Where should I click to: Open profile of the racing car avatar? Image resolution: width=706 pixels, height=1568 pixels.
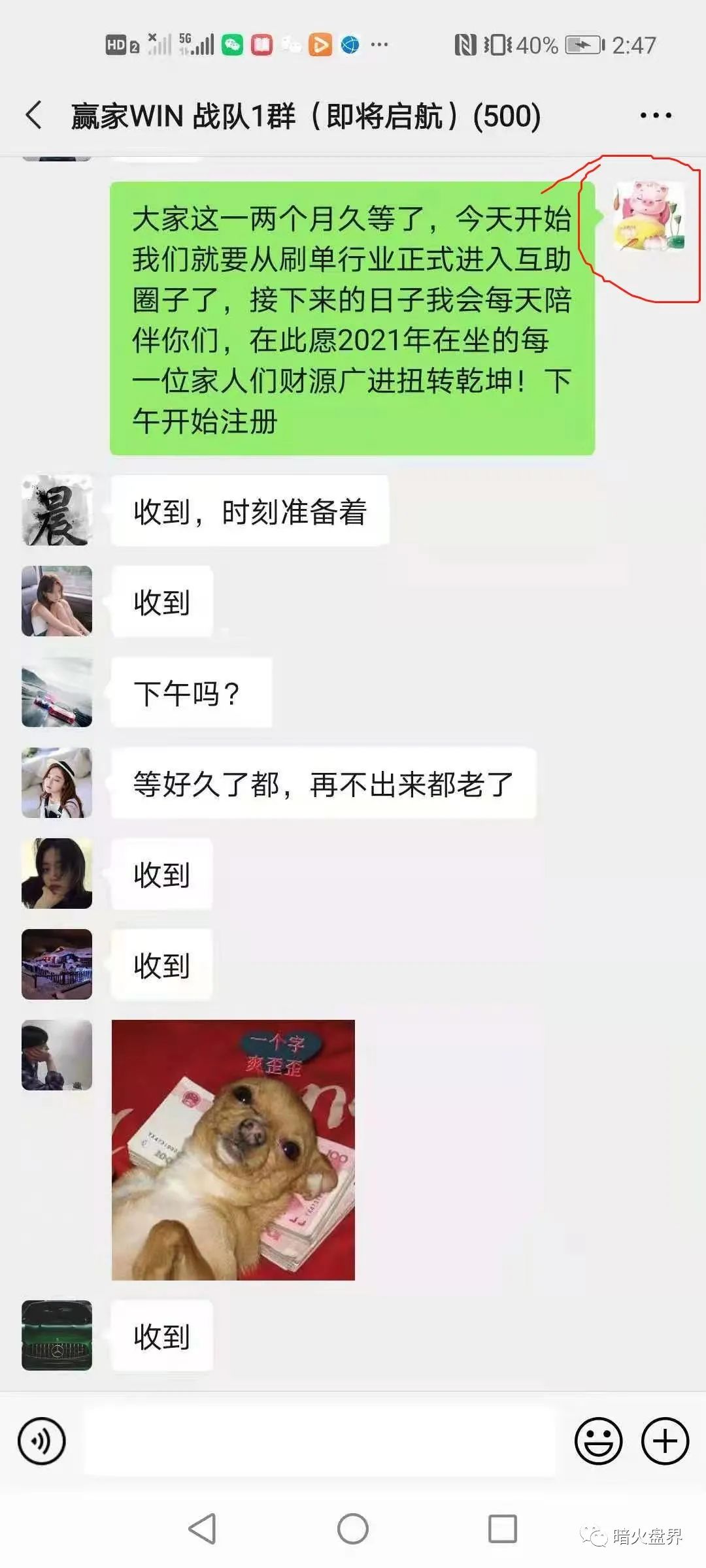[57, 693]
